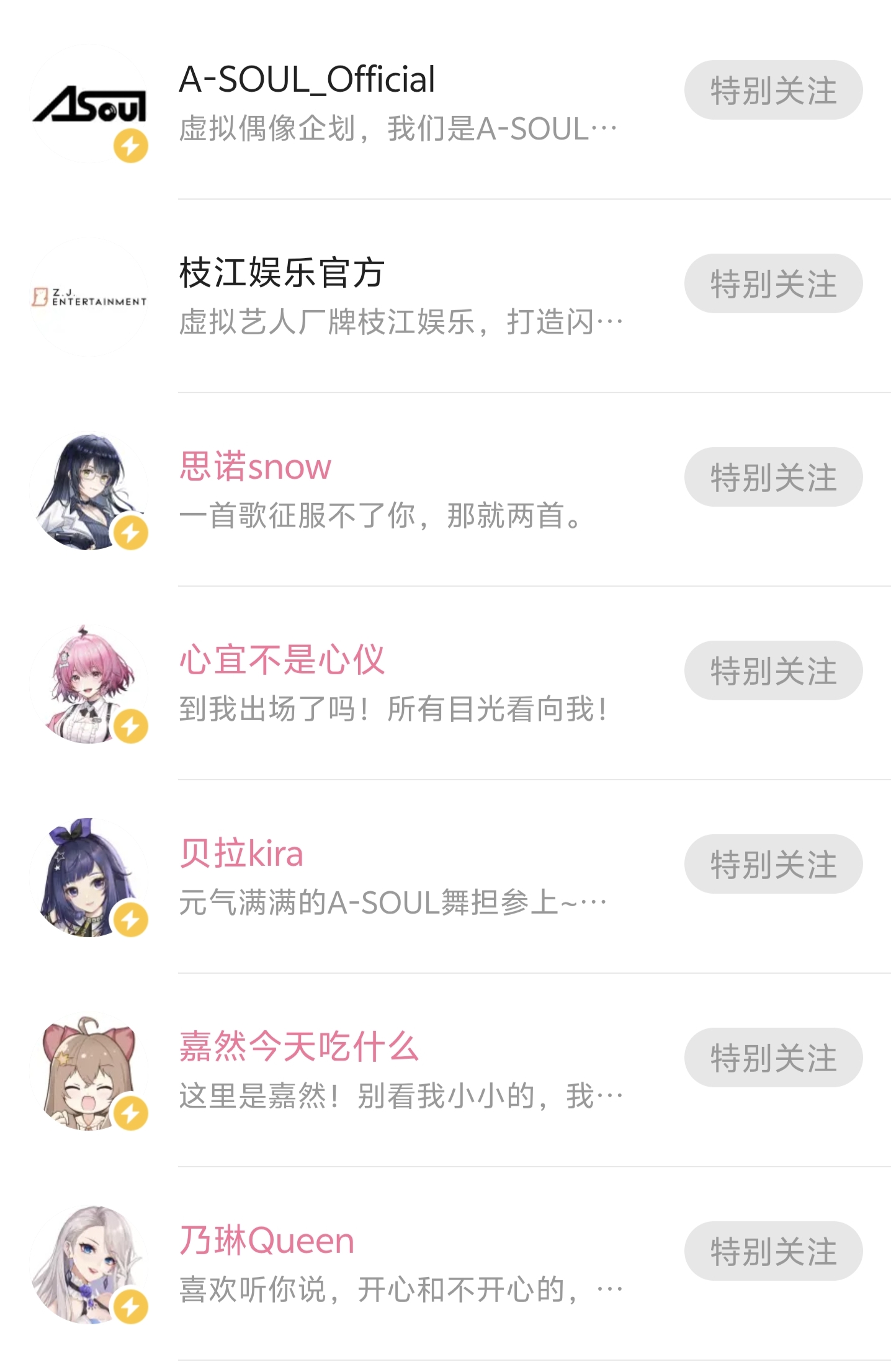Select 特别关注 next to 心宜不是心仪
Viewport: 891px width, 1372px height.
[x=772, y=671]
